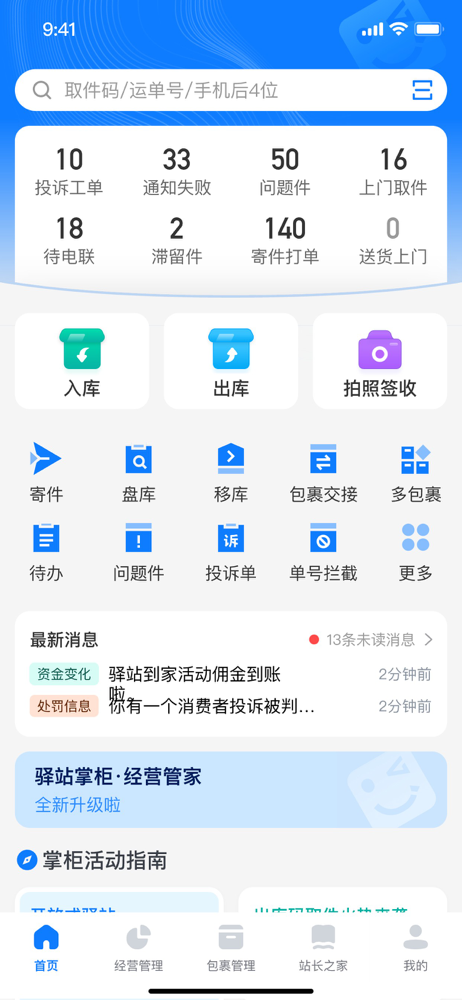The height and width of the screenshot is (1000, 462).
Task: Open the 寄件 shortcut
Action: click(46, 473)
